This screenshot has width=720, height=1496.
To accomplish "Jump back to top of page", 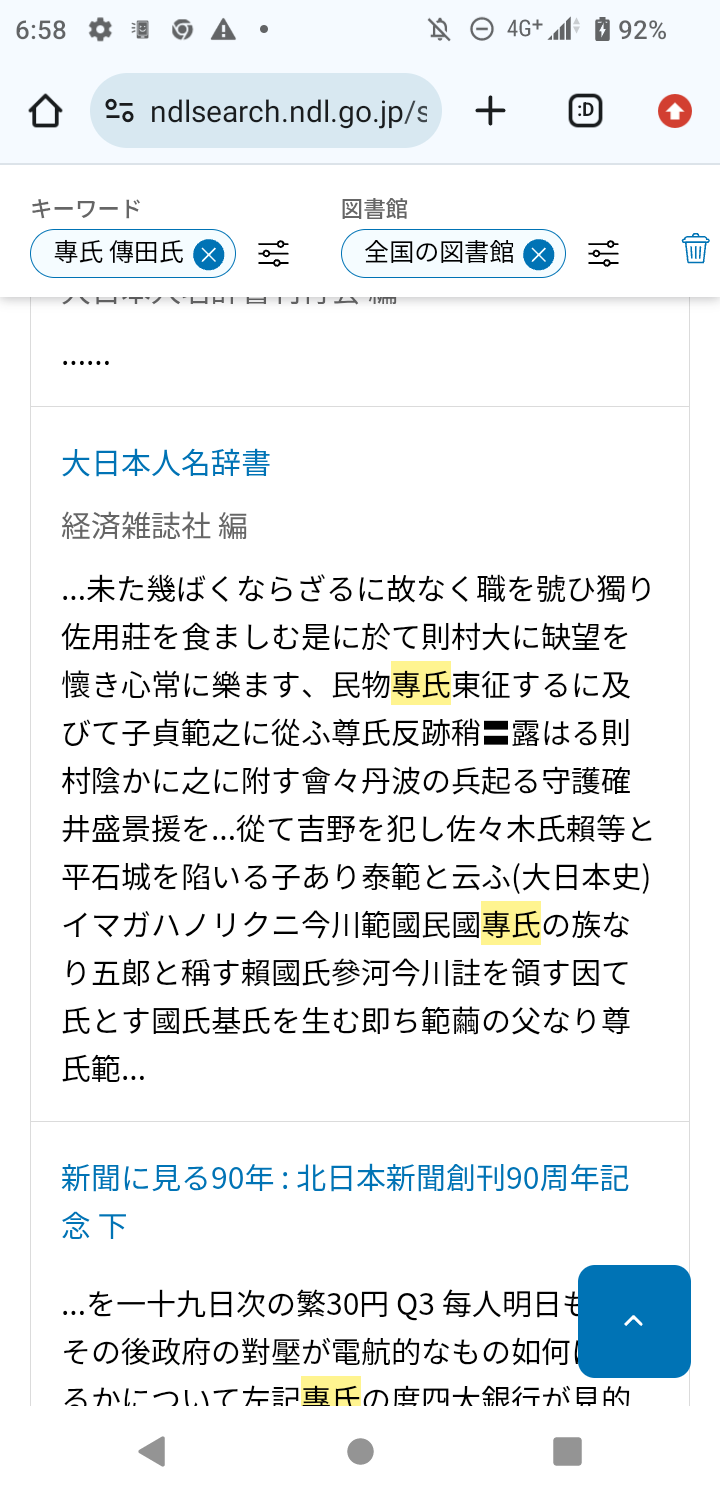I will [x=634, y=1321].
